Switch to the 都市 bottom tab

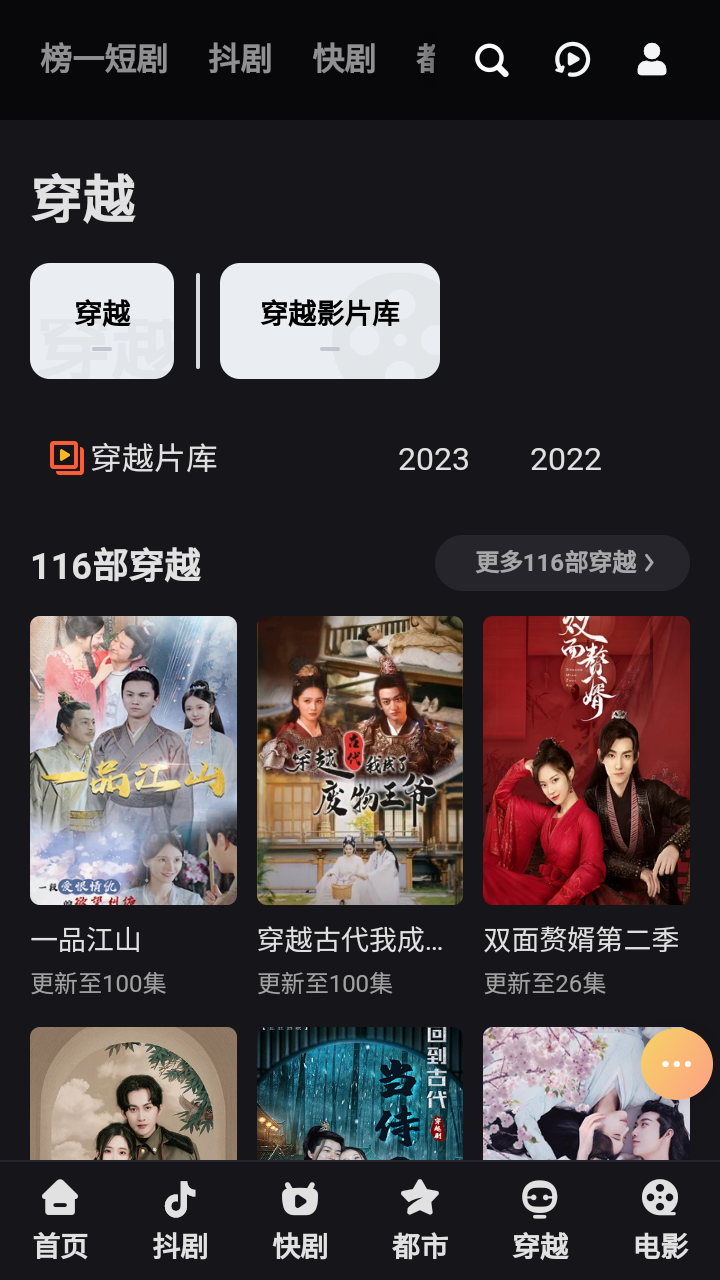point(420,1220)
